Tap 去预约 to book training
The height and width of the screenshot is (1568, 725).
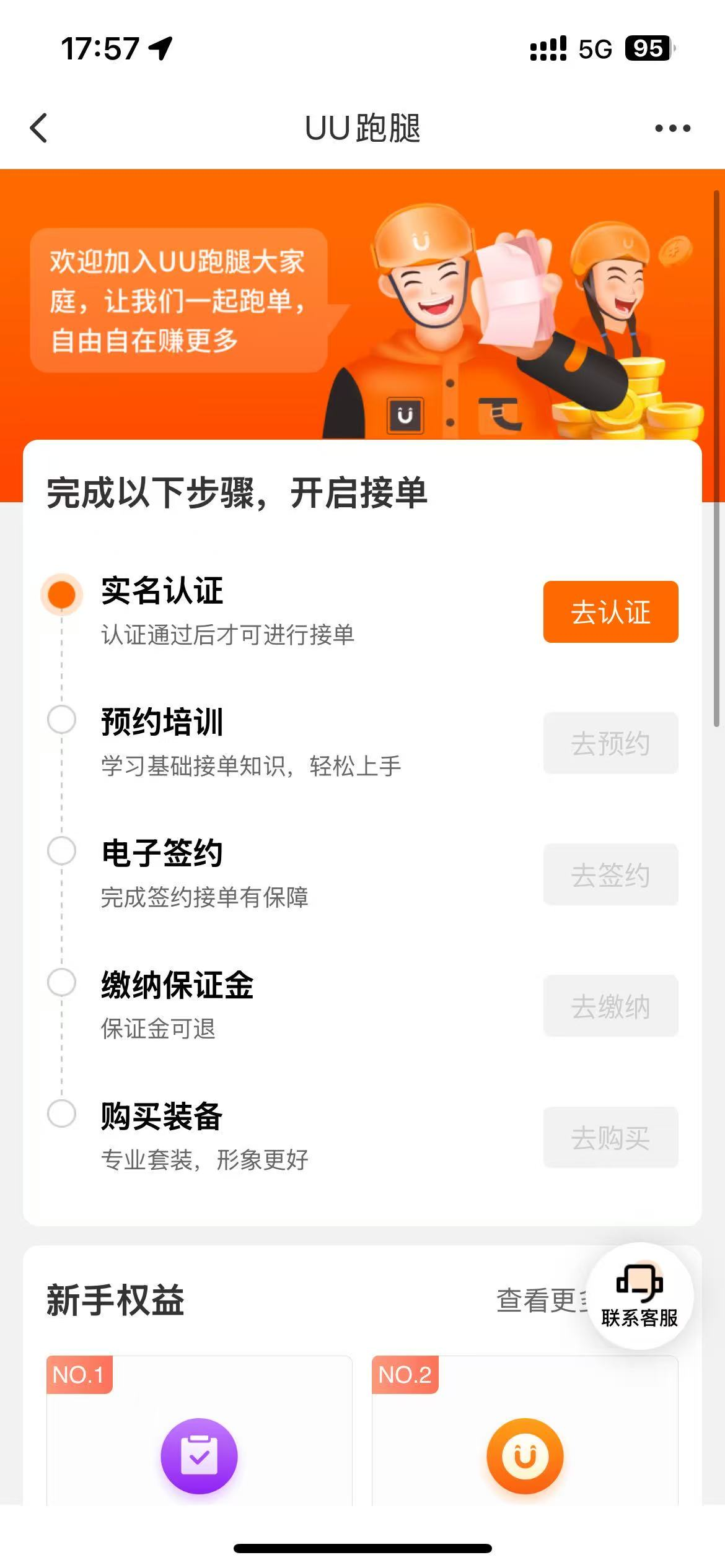pyautogui.click(x=610, y=743)
